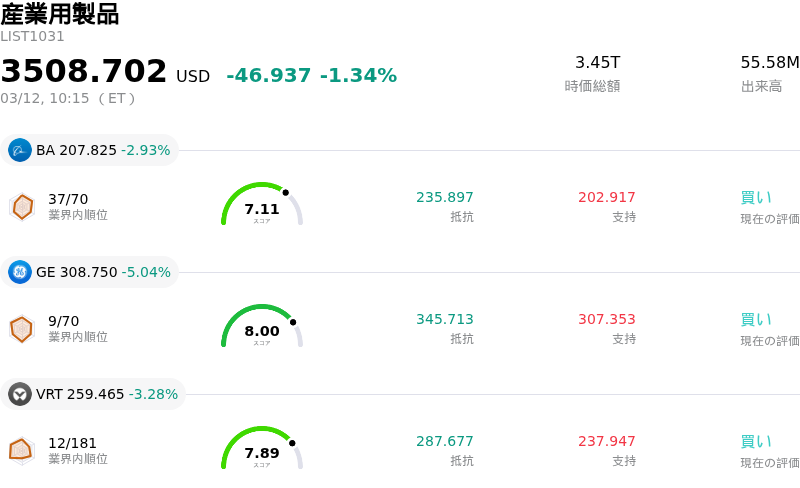Open the VRT details row ranked 12/181
Screen dimensions: 800x488
point(400,450)
